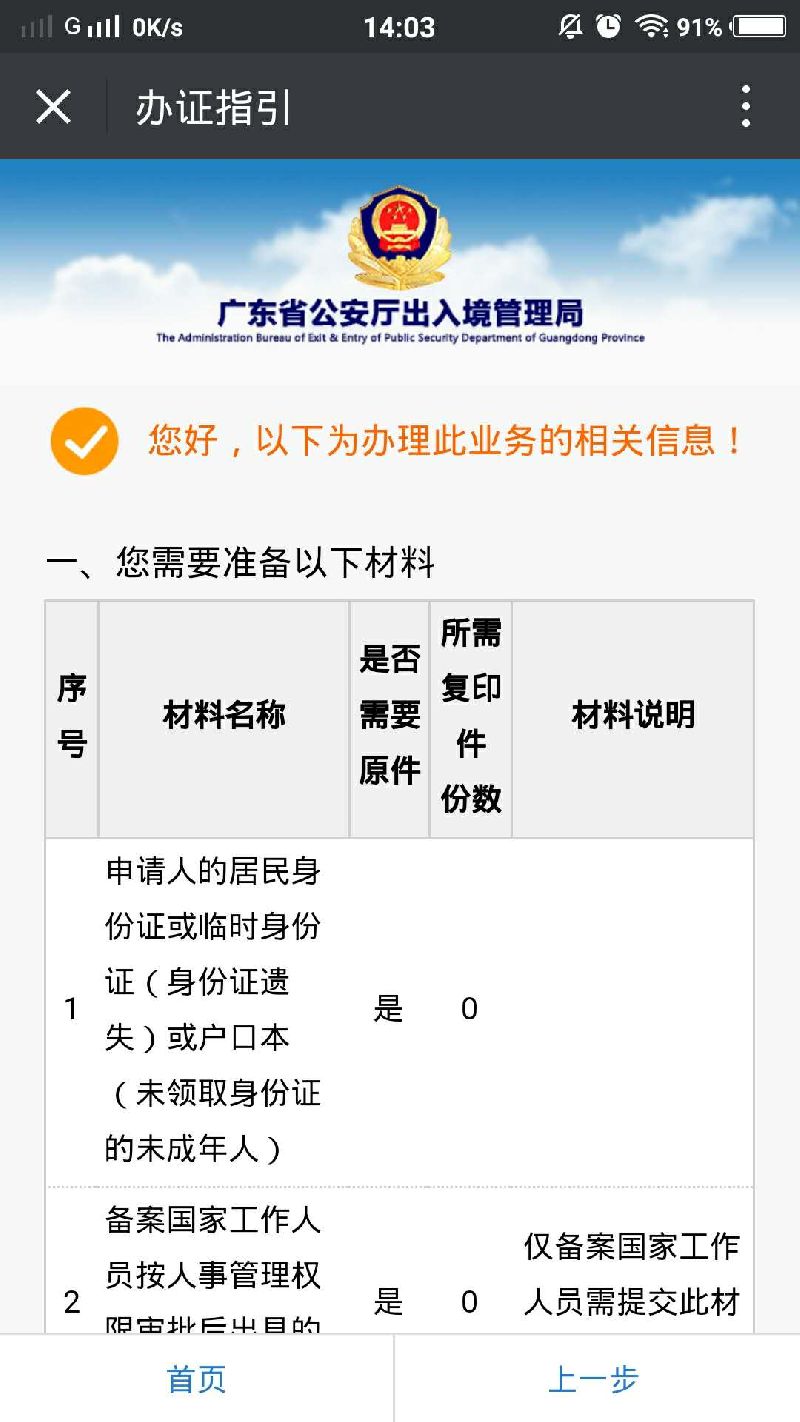The width and height of the screenshot is (800, 1422).
Task: Go to 首页 home page
Action: coord(197,1379)
